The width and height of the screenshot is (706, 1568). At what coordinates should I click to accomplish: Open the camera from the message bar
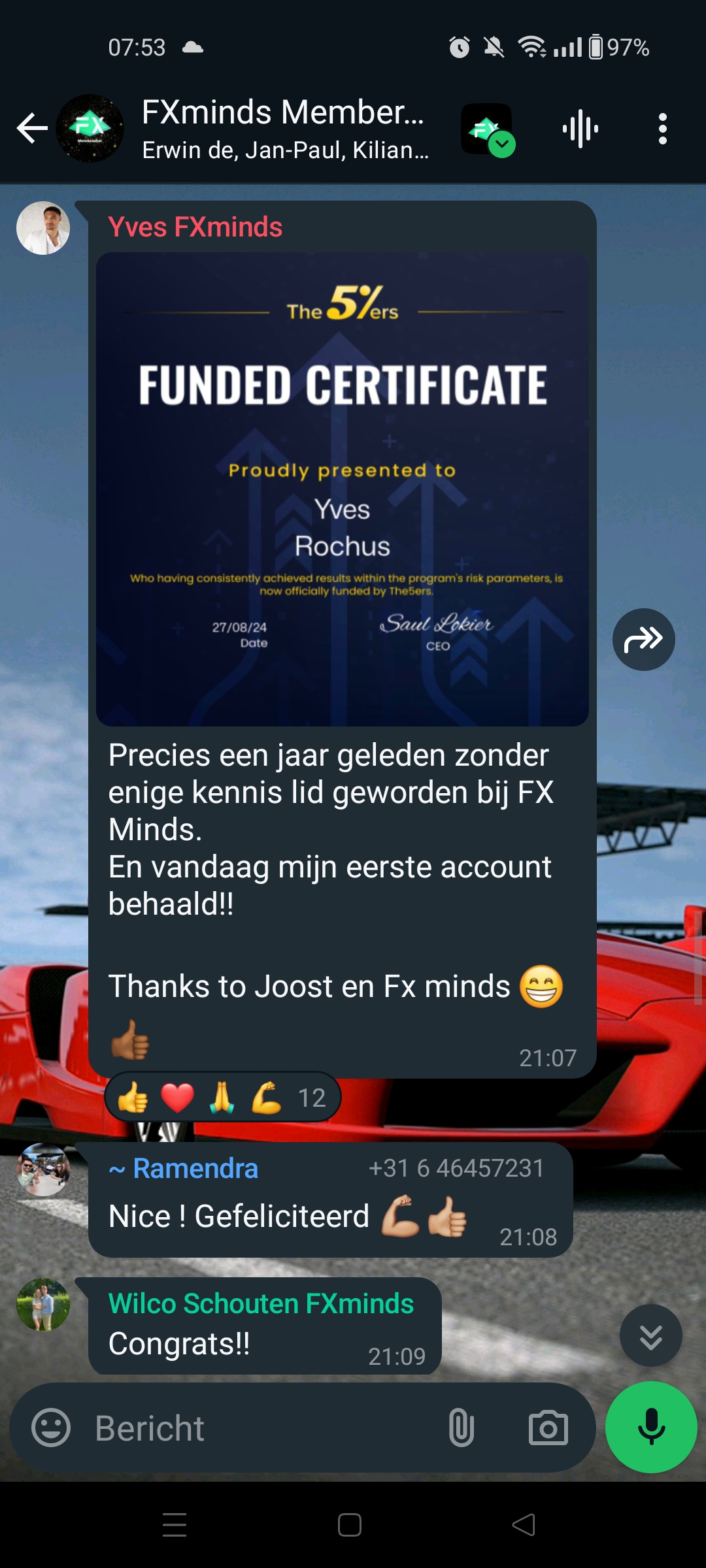[x=548, y=1428]
